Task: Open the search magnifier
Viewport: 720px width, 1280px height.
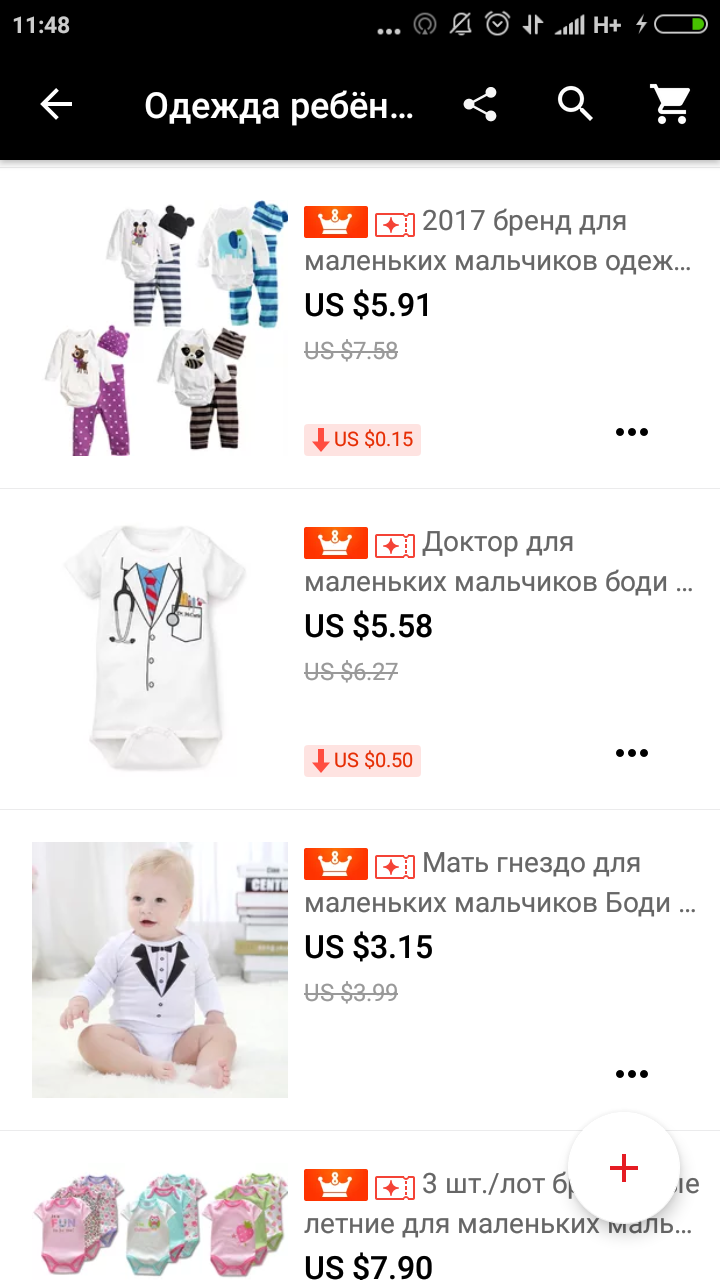Action: (x=575, y=104)
